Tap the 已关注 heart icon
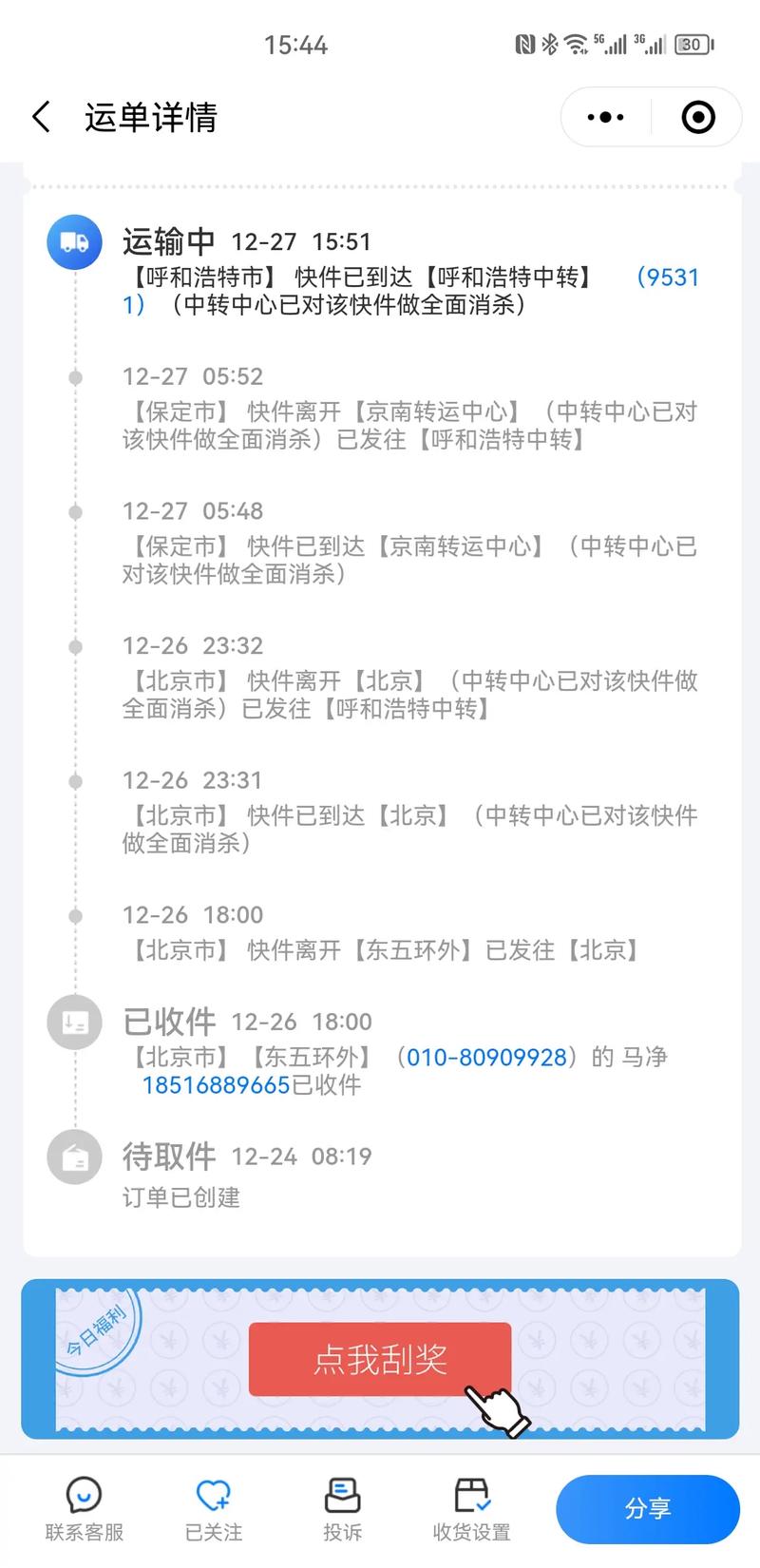760x1568 pixels. pos(212,1500)
